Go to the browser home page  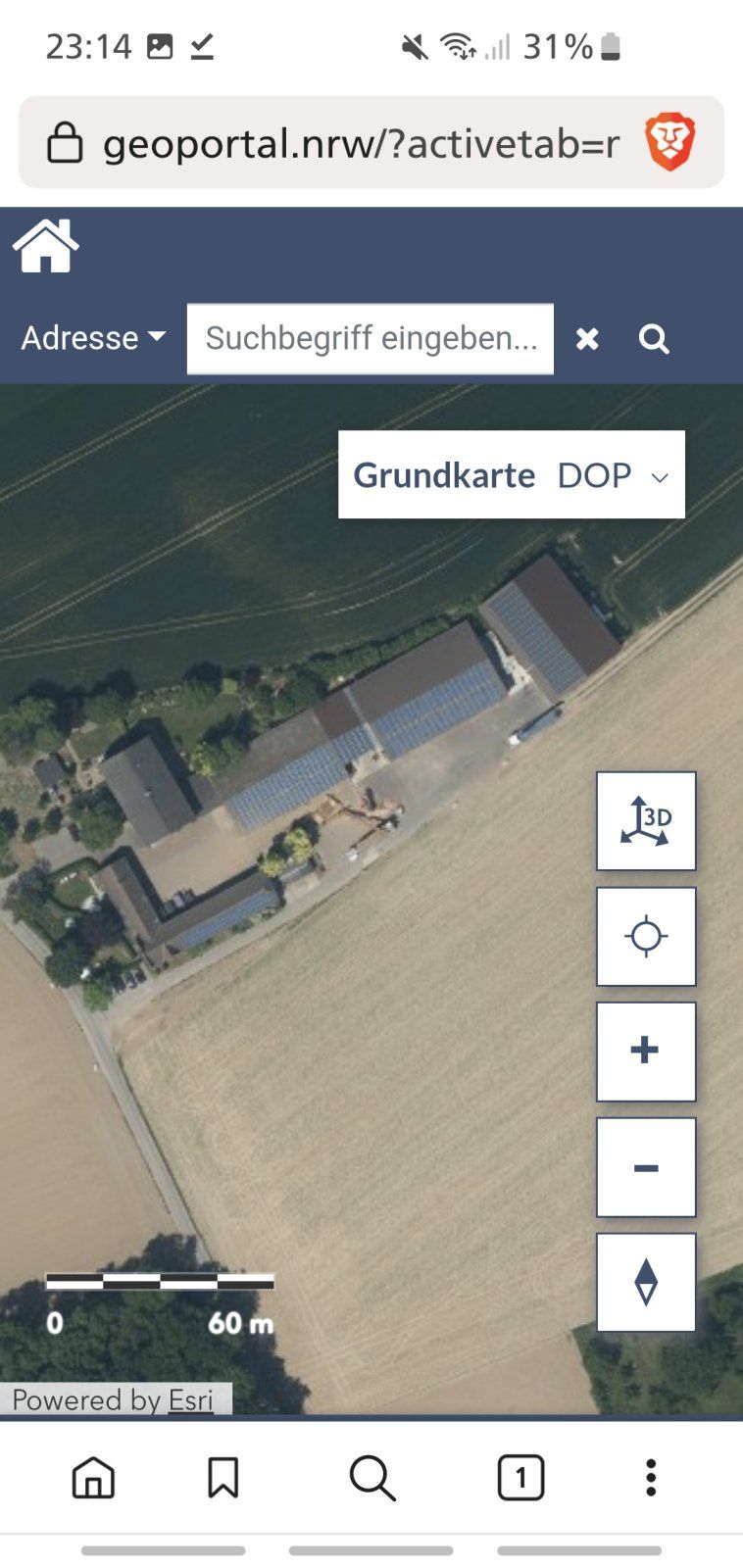(x=94, y=1478)
